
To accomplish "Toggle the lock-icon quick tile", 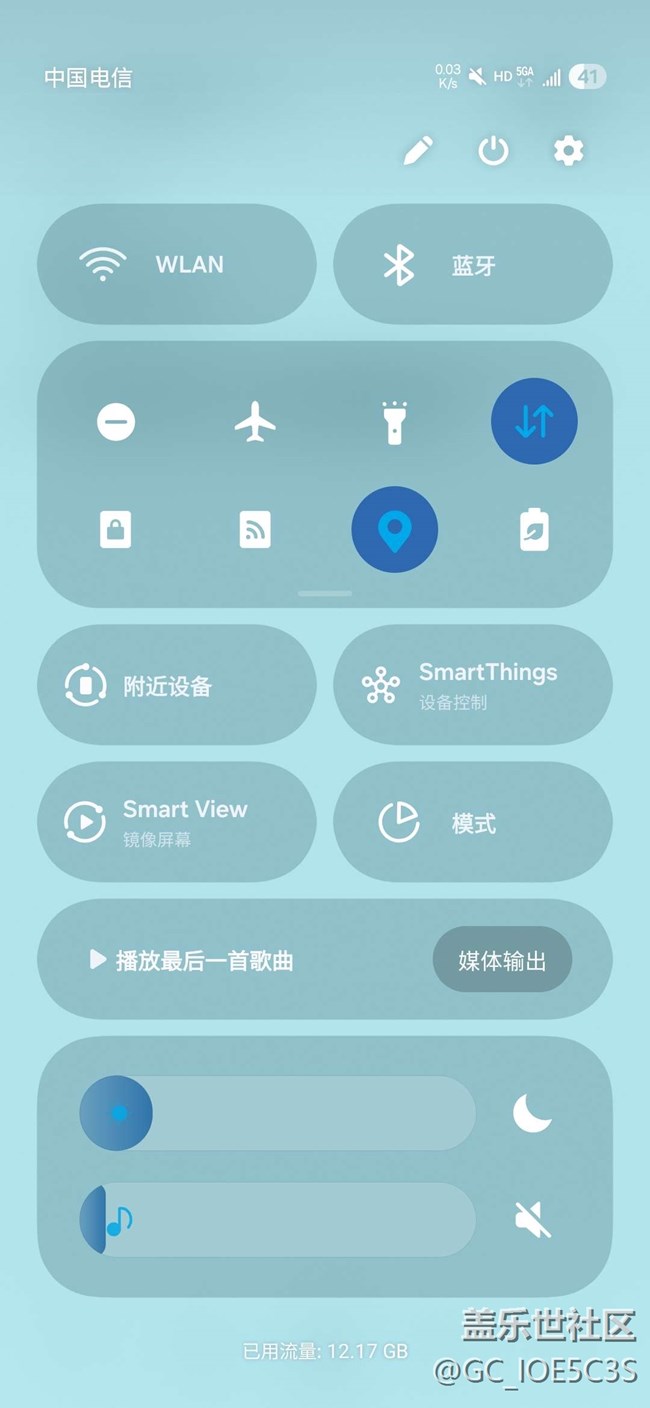I will click(x=116, y=529).
